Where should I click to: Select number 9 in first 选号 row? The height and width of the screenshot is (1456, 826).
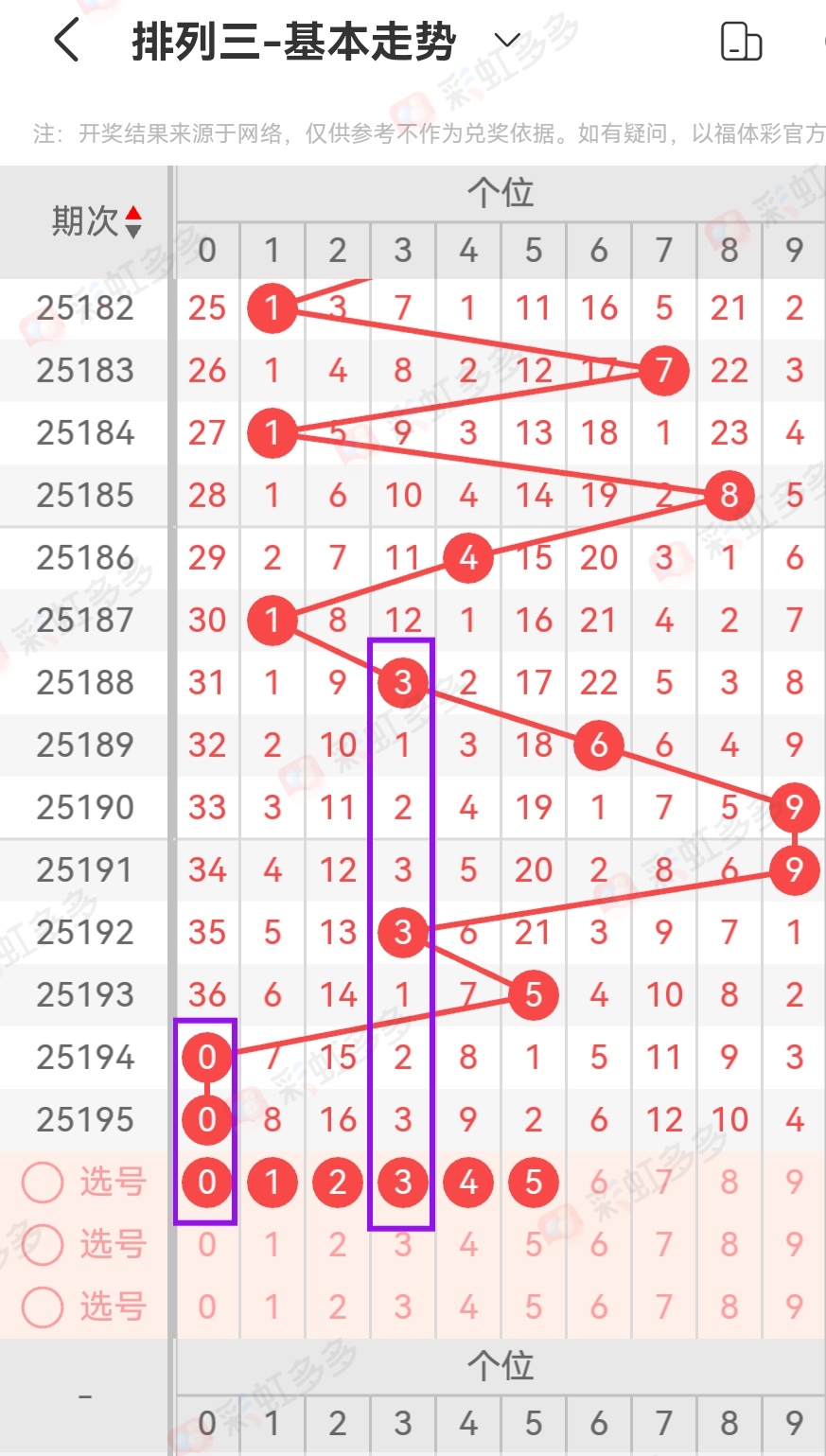click(x=794, y=1182)
